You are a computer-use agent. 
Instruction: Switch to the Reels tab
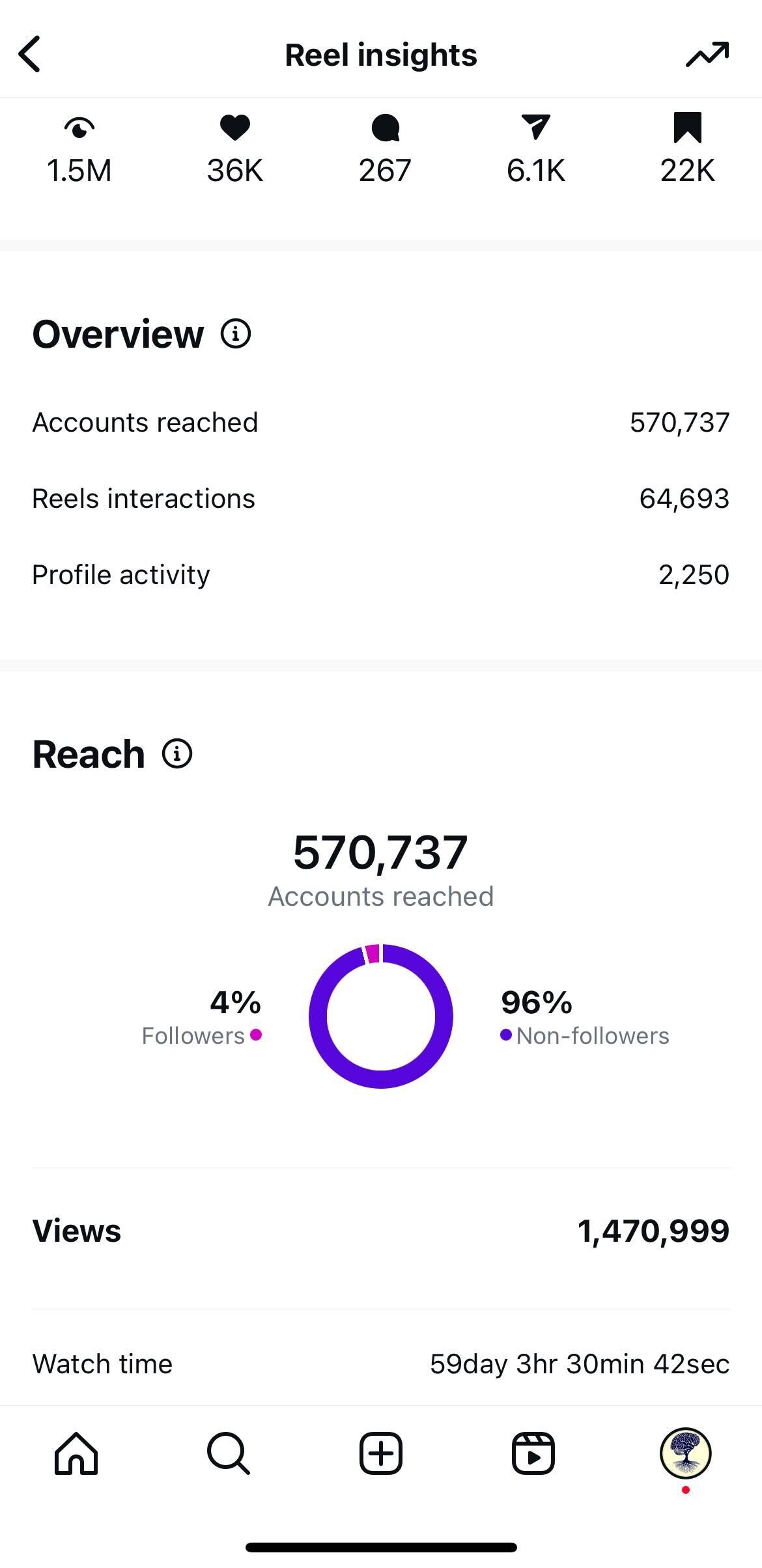533,1453
